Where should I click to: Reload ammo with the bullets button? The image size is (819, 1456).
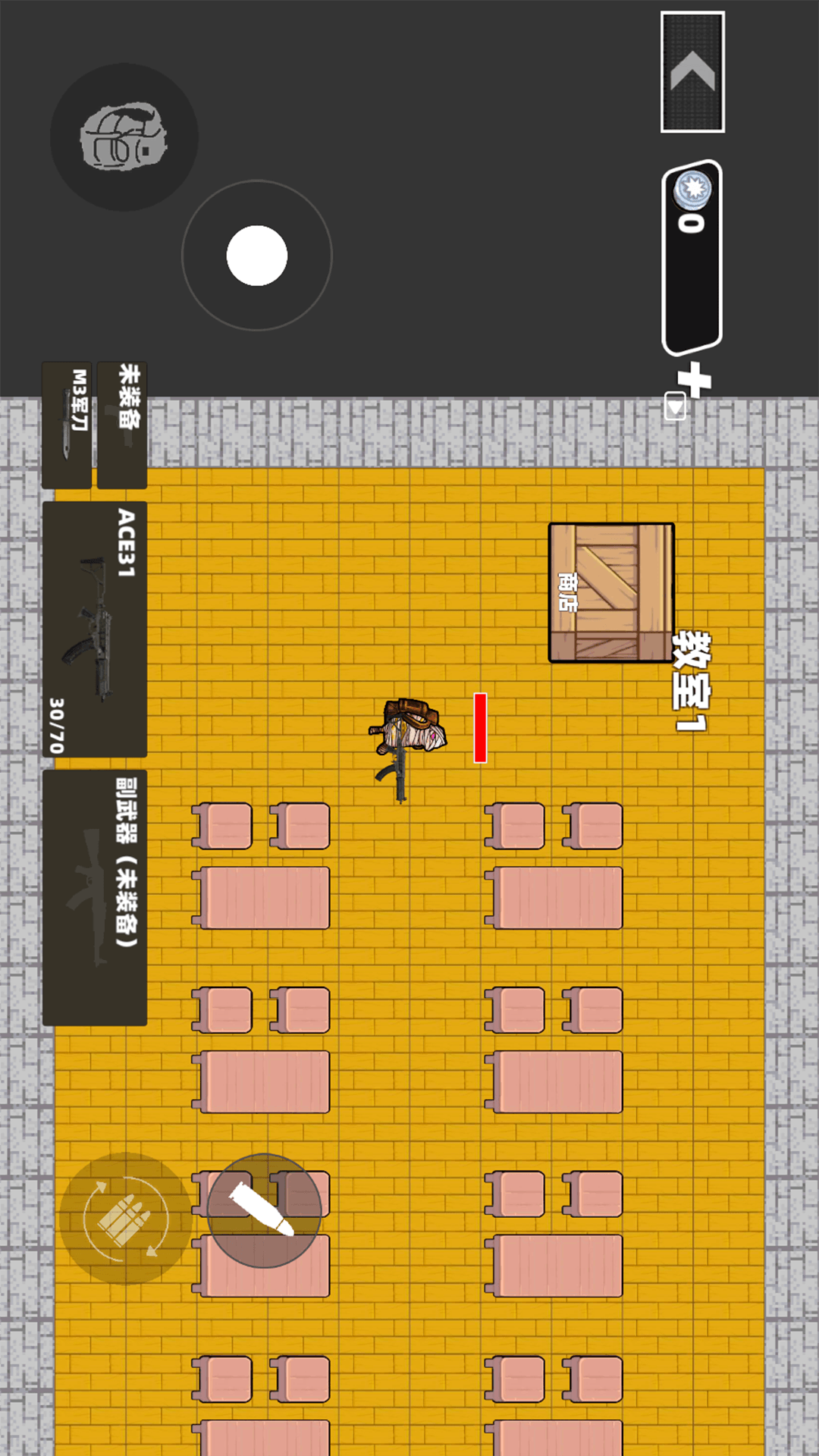click(126, 1219)
